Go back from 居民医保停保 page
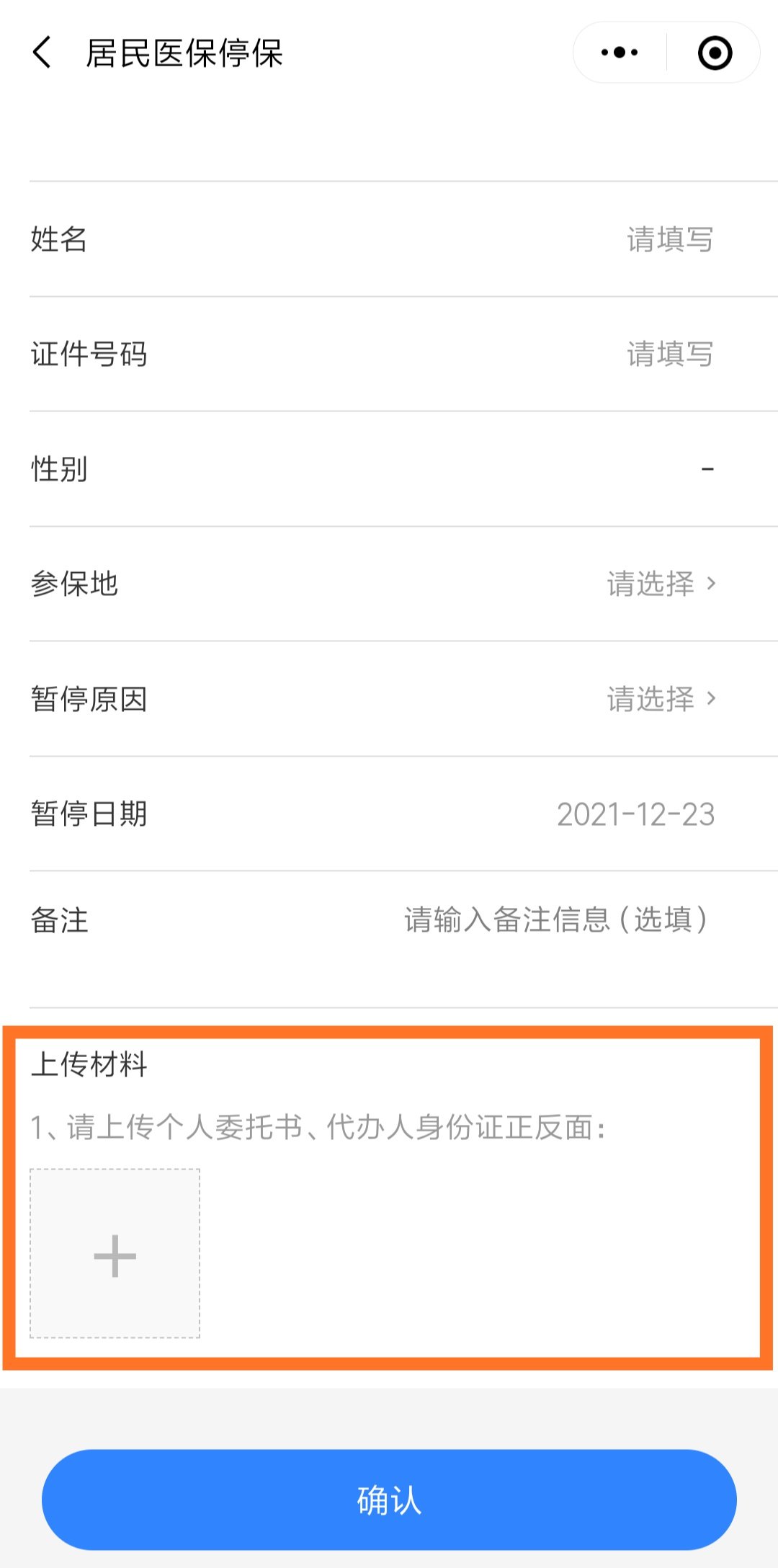 43,53
